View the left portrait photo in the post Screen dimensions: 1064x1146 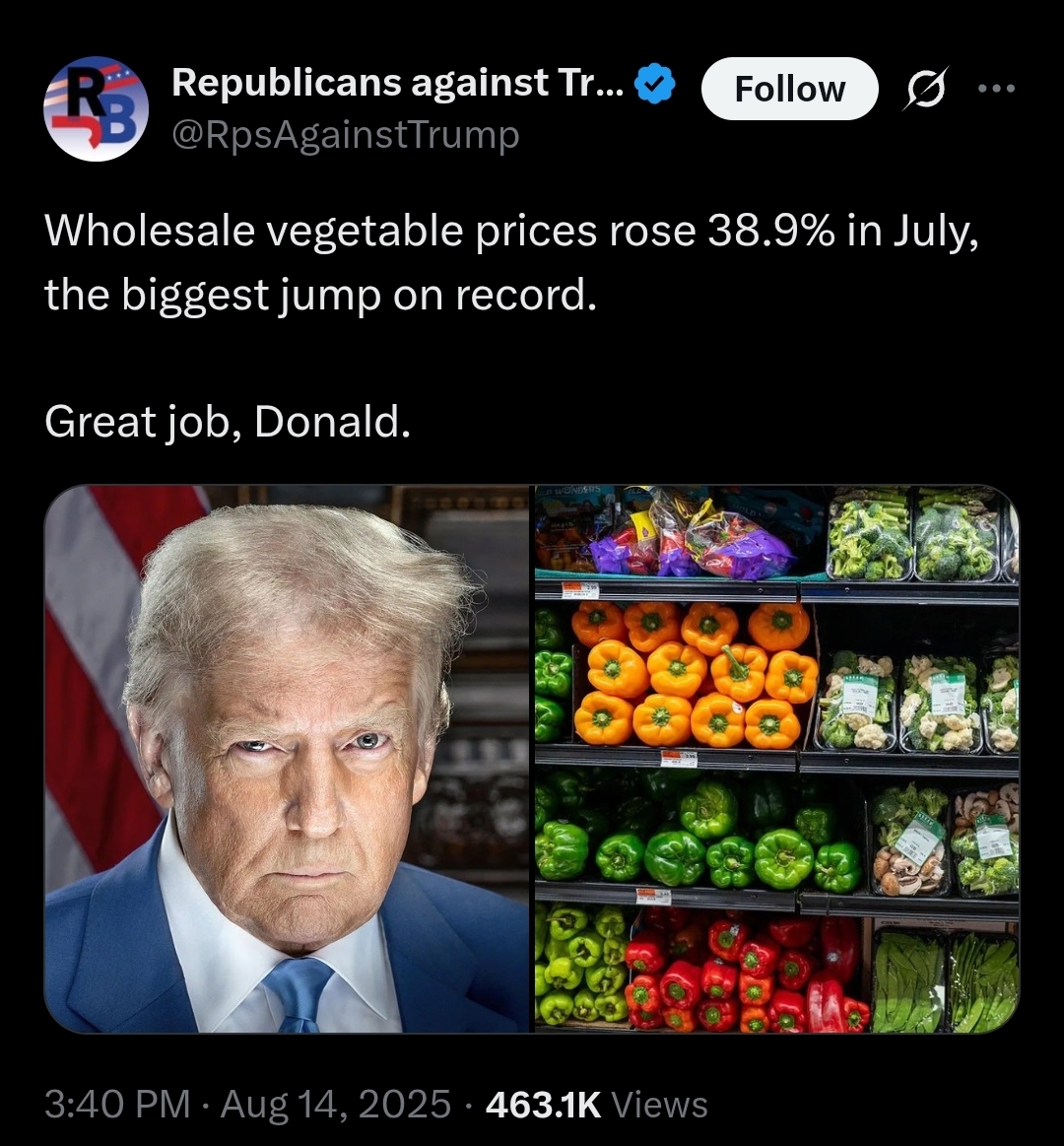click(x=288, y=759)
